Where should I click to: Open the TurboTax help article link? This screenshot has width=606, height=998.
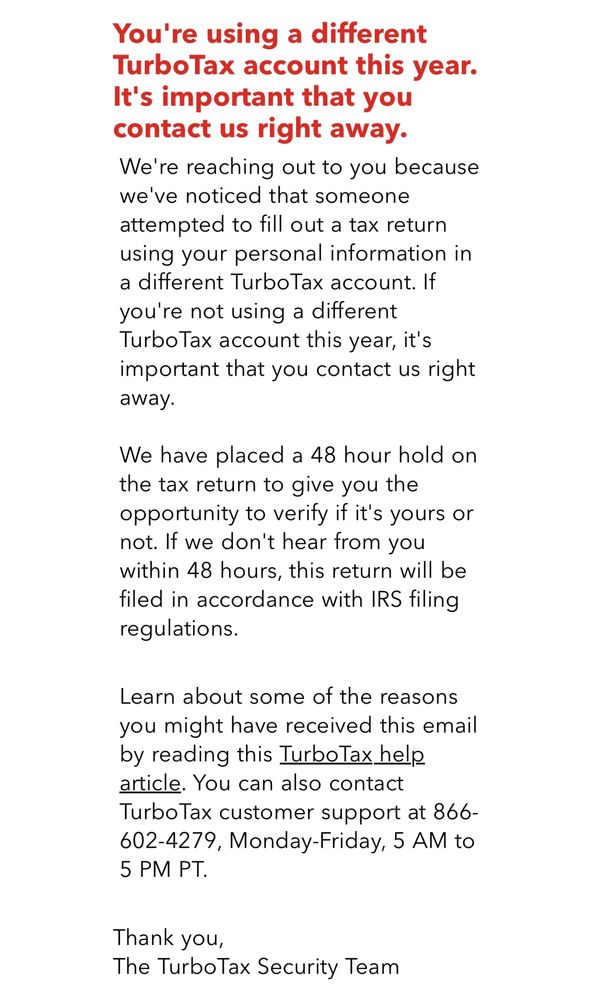351,755
